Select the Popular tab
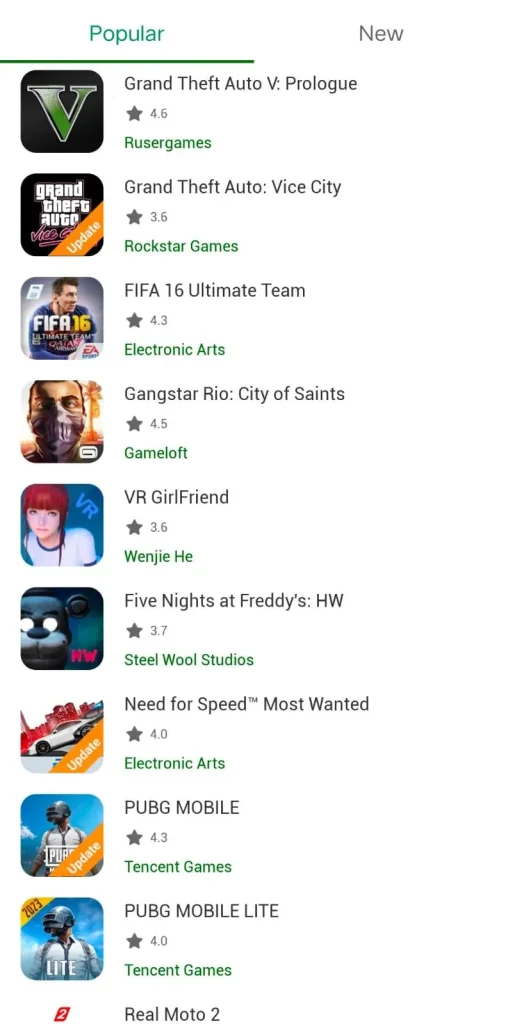This screenshot has width=508, height=1024. (x=127, y=33)
